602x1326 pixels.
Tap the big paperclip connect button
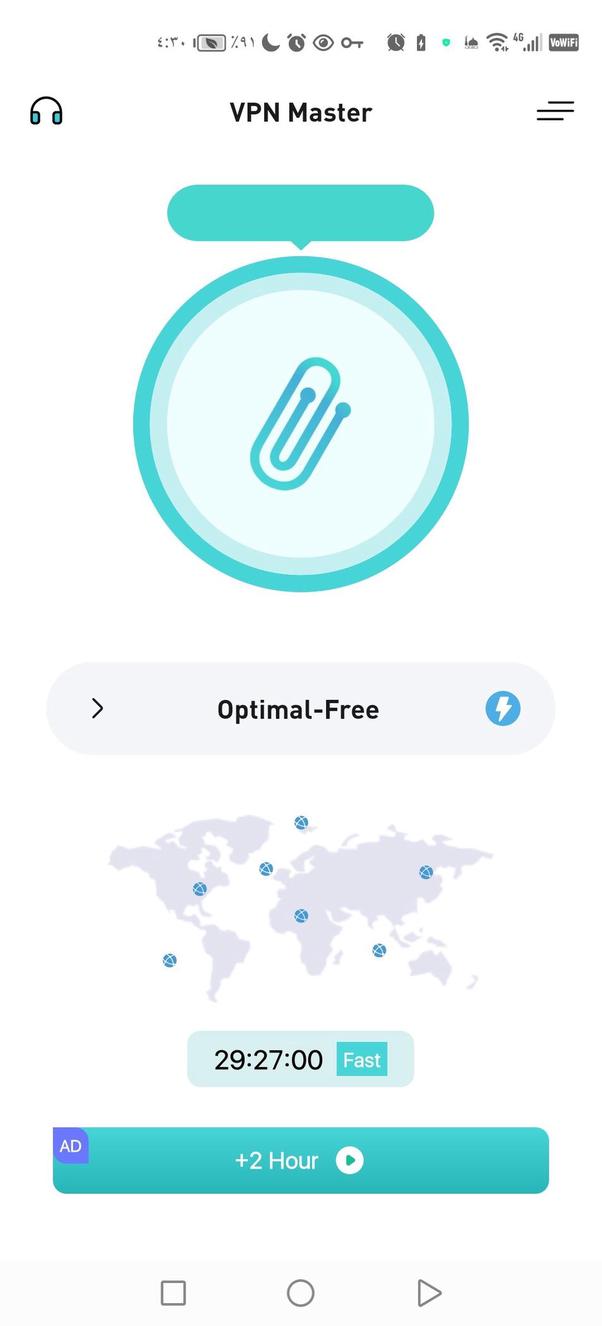(x=301, y=424)
